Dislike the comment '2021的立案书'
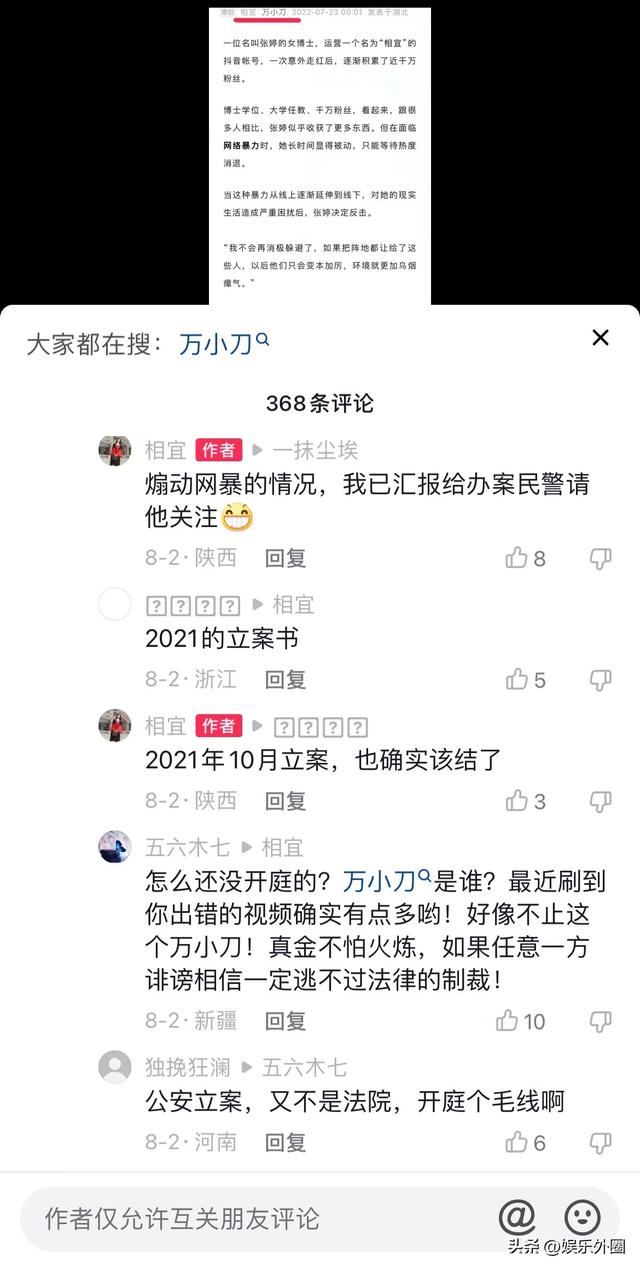This screenshot has height=1269, width=640. point(600,680)
